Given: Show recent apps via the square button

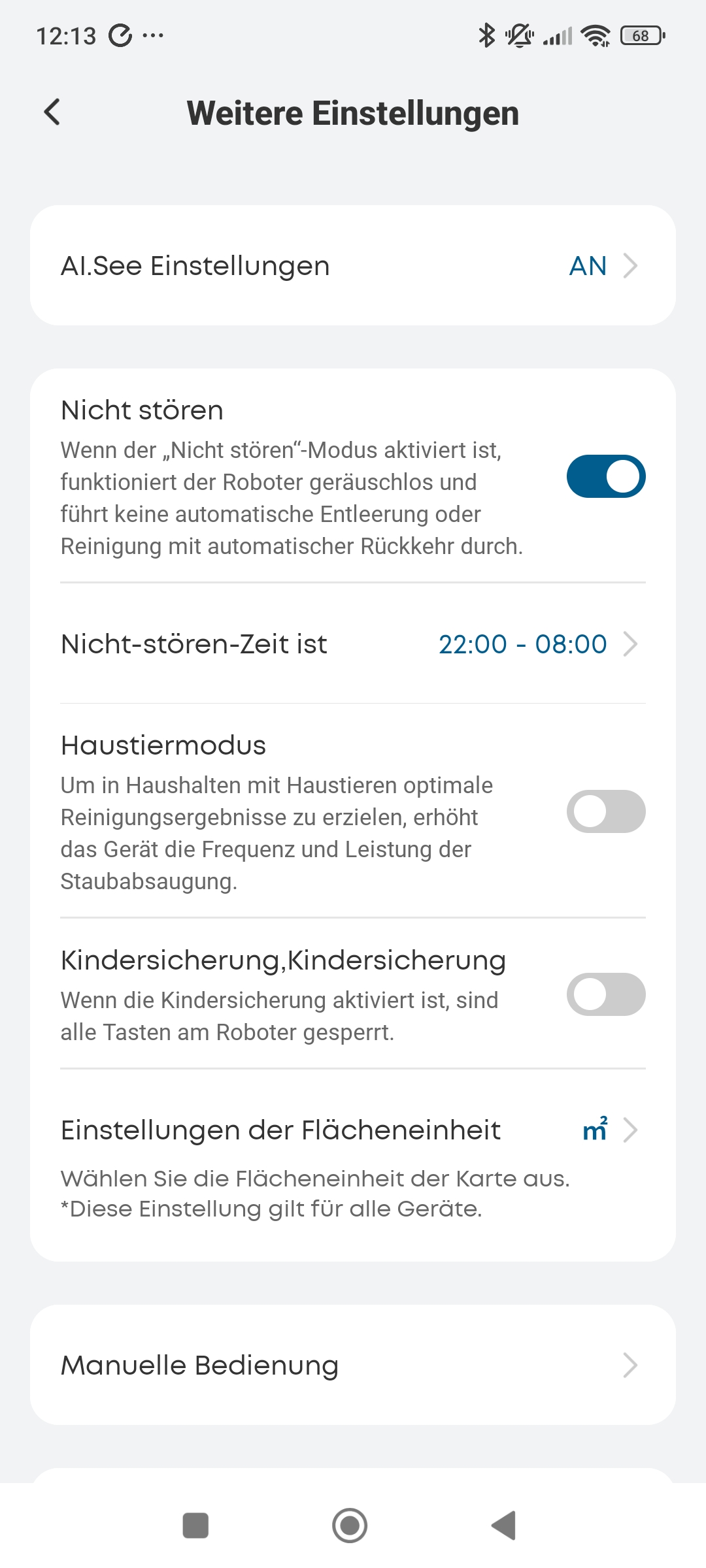Looking at the screenshot, I should pyautogui.click(x=195, y=1526).
